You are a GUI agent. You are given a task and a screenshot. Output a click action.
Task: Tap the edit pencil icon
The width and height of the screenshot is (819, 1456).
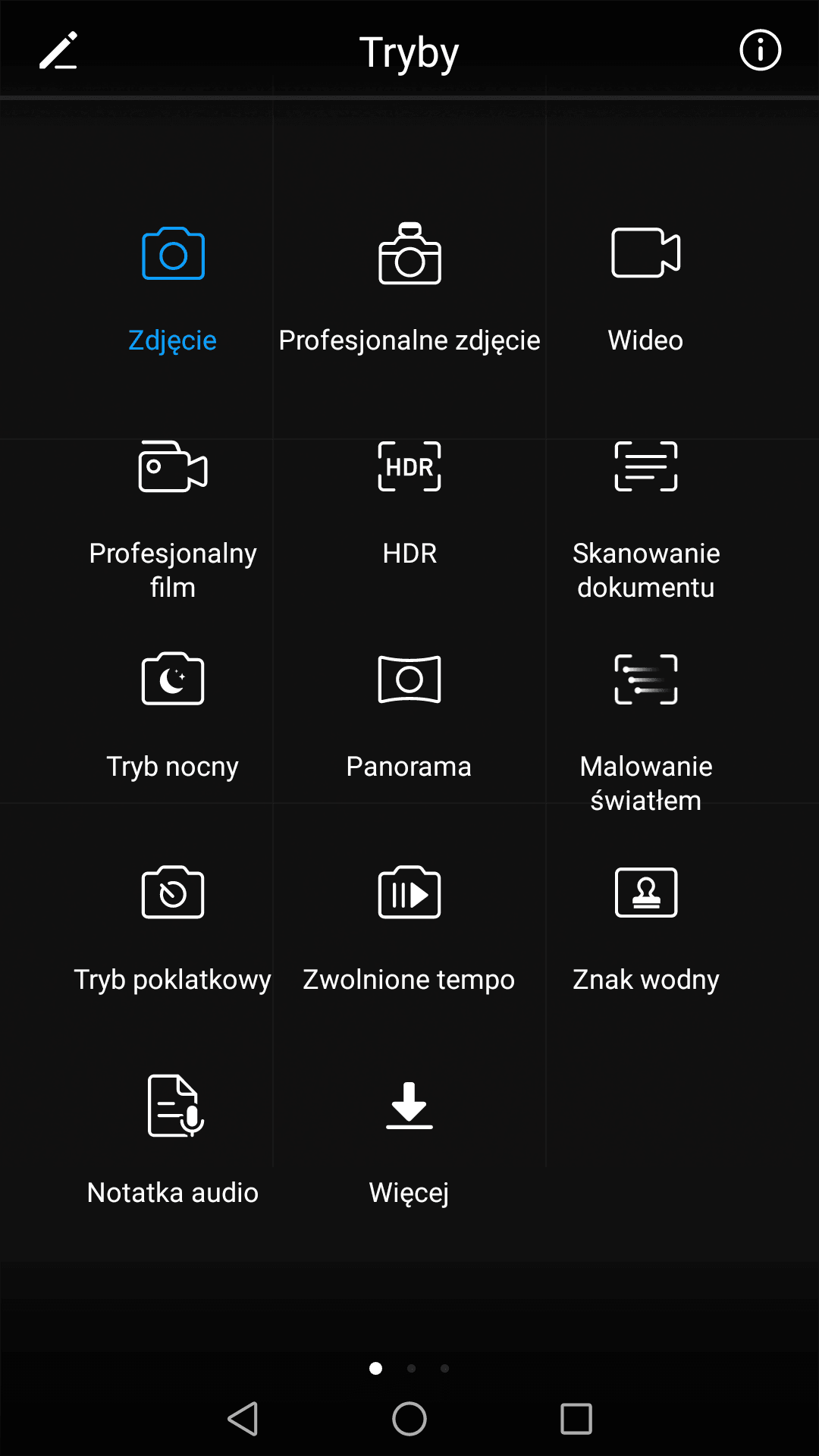point(58,51)
